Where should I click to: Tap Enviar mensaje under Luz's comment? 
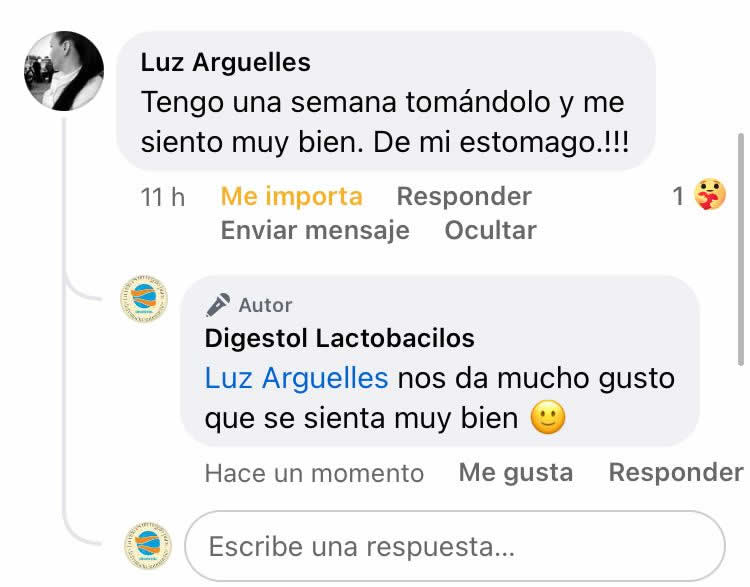tap(315, 231)
